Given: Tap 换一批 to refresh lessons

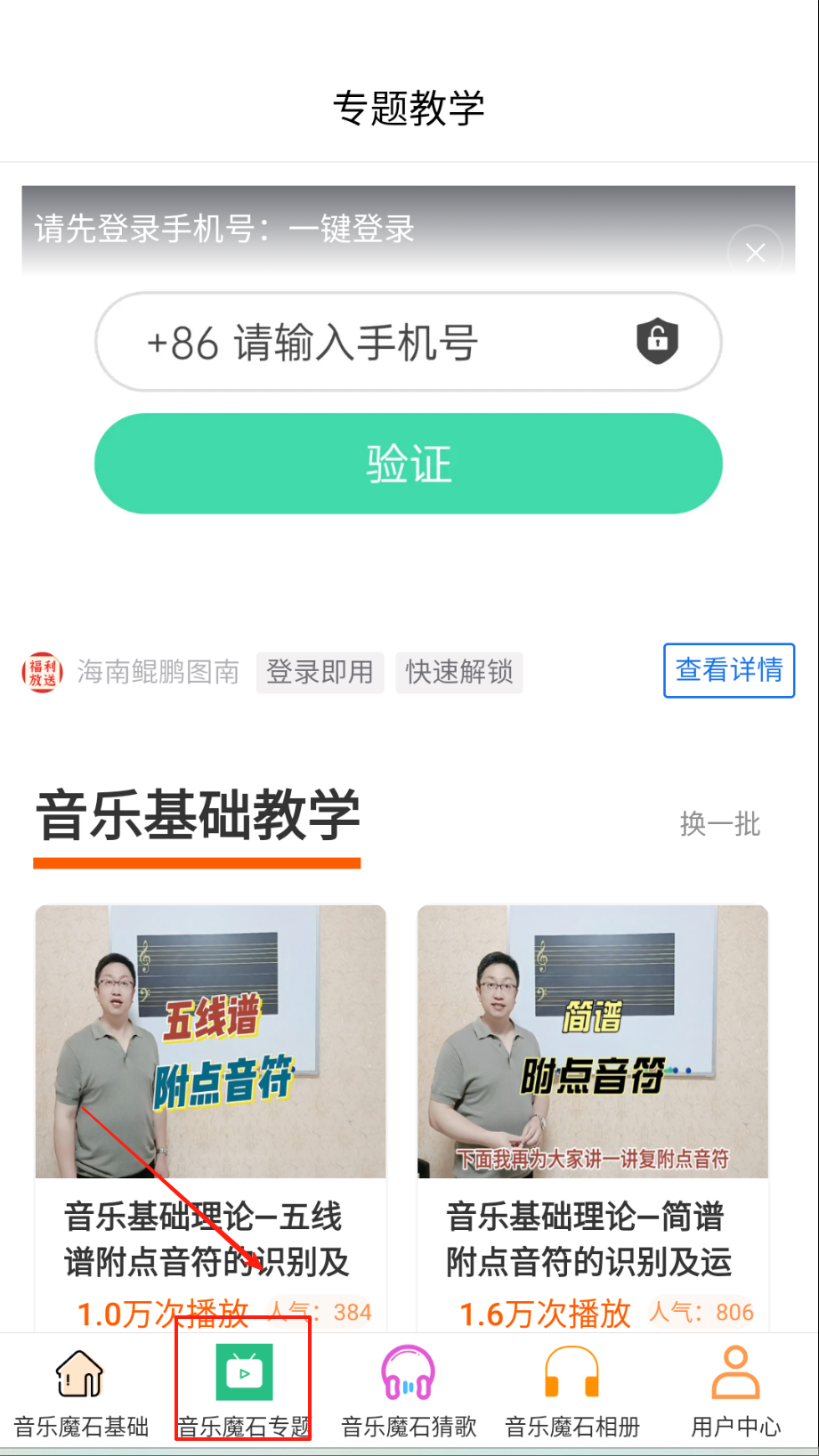Looking at the screenshot, I should (719, 823).
